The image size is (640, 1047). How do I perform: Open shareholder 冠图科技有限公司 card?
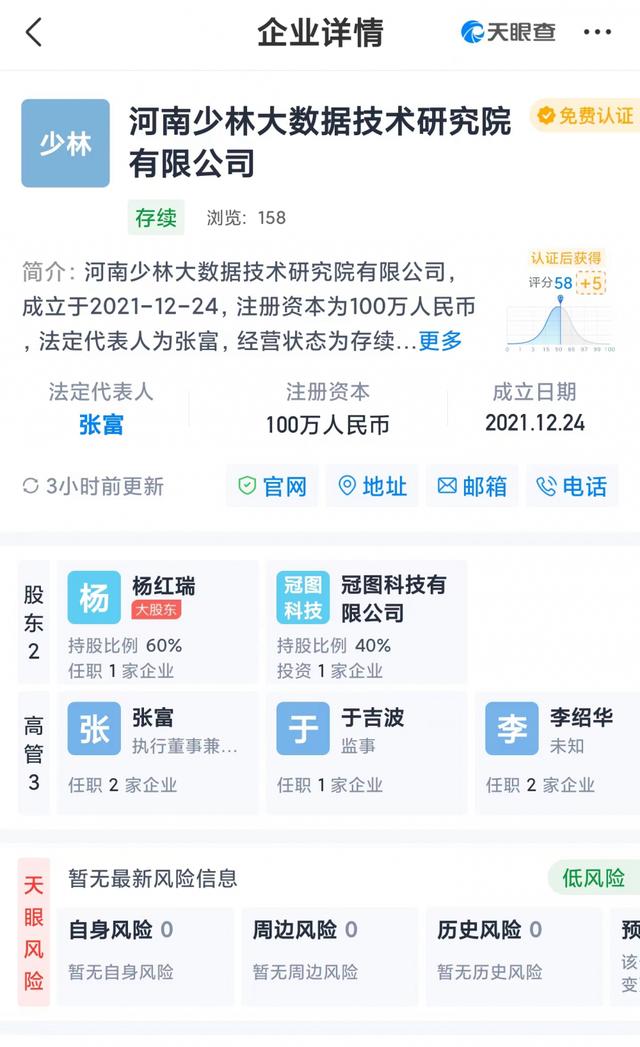tap(367, 622)
